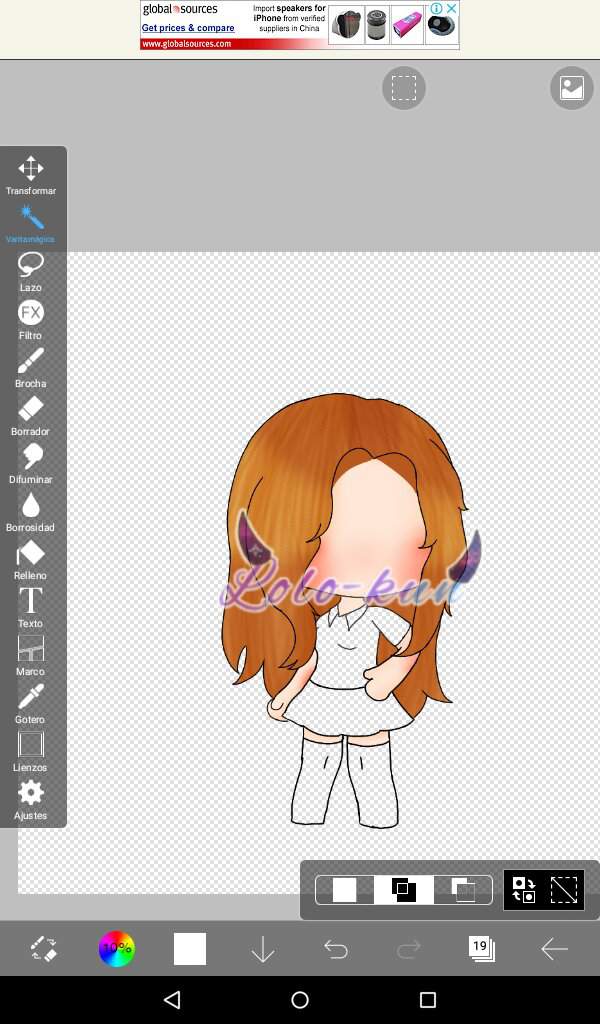Select the Transformar tool
Image resolution: width=600 pixels, height=1024 pixels.
click(31, 174)
